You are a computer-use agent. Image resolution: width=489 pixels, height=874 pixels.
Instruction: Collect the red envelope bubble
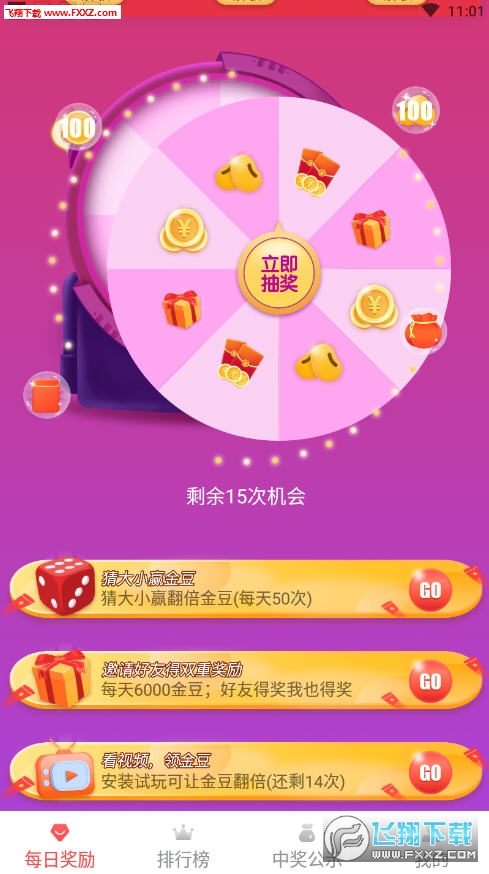46,395
